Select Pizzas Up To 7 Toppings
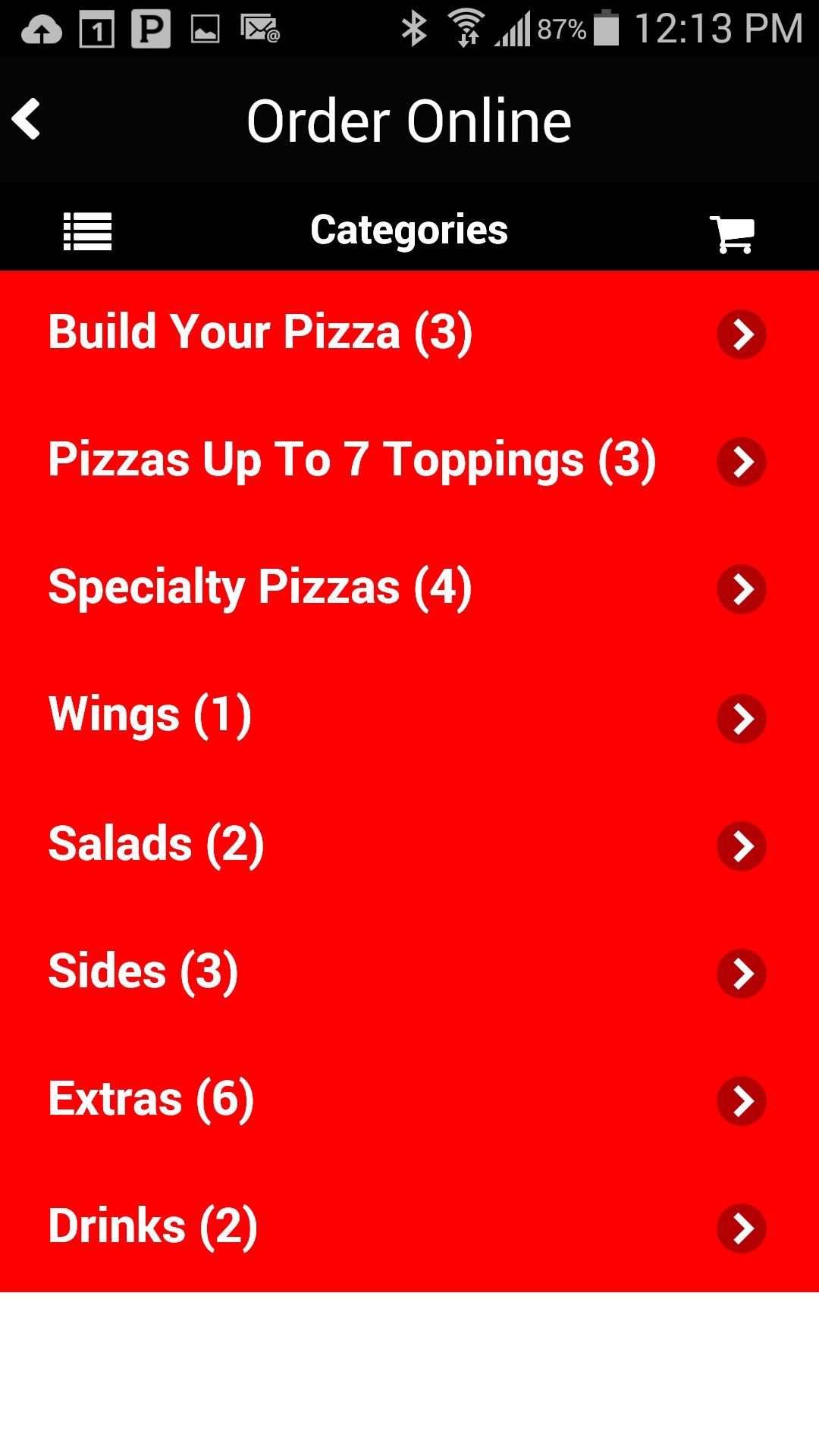This screenshot has height=1456, width=819. click(x=409, y=461)
